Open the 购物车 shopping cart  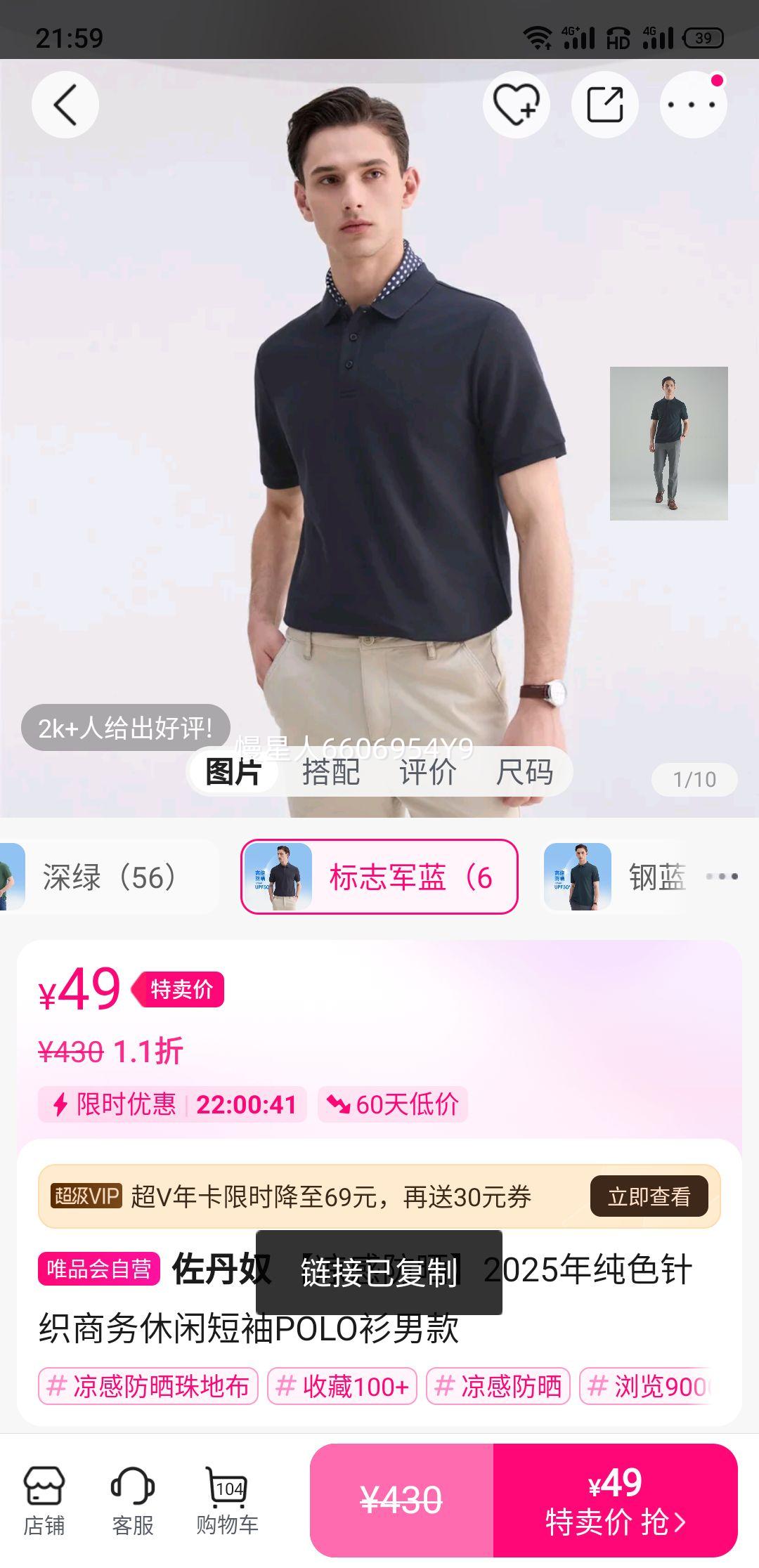[227, 1501]
